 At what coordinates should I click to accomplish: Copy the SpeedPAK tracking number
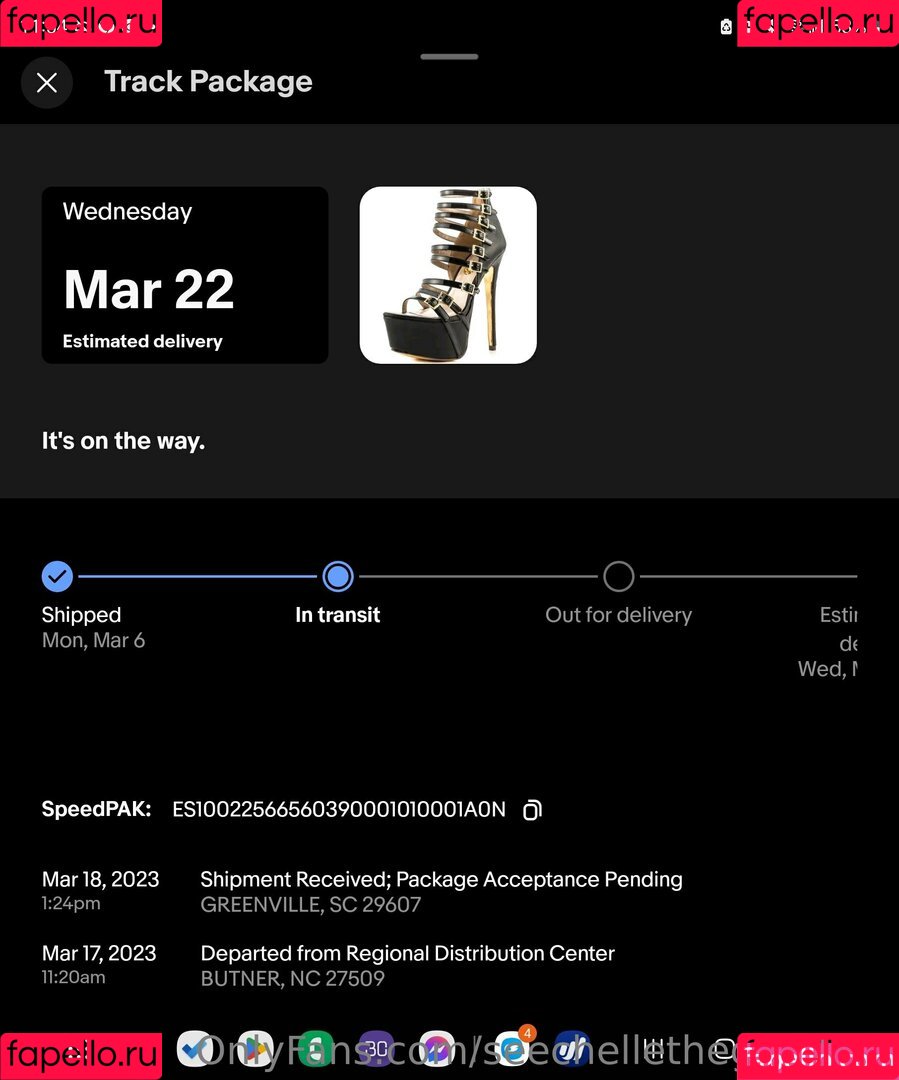coord(532,810)
